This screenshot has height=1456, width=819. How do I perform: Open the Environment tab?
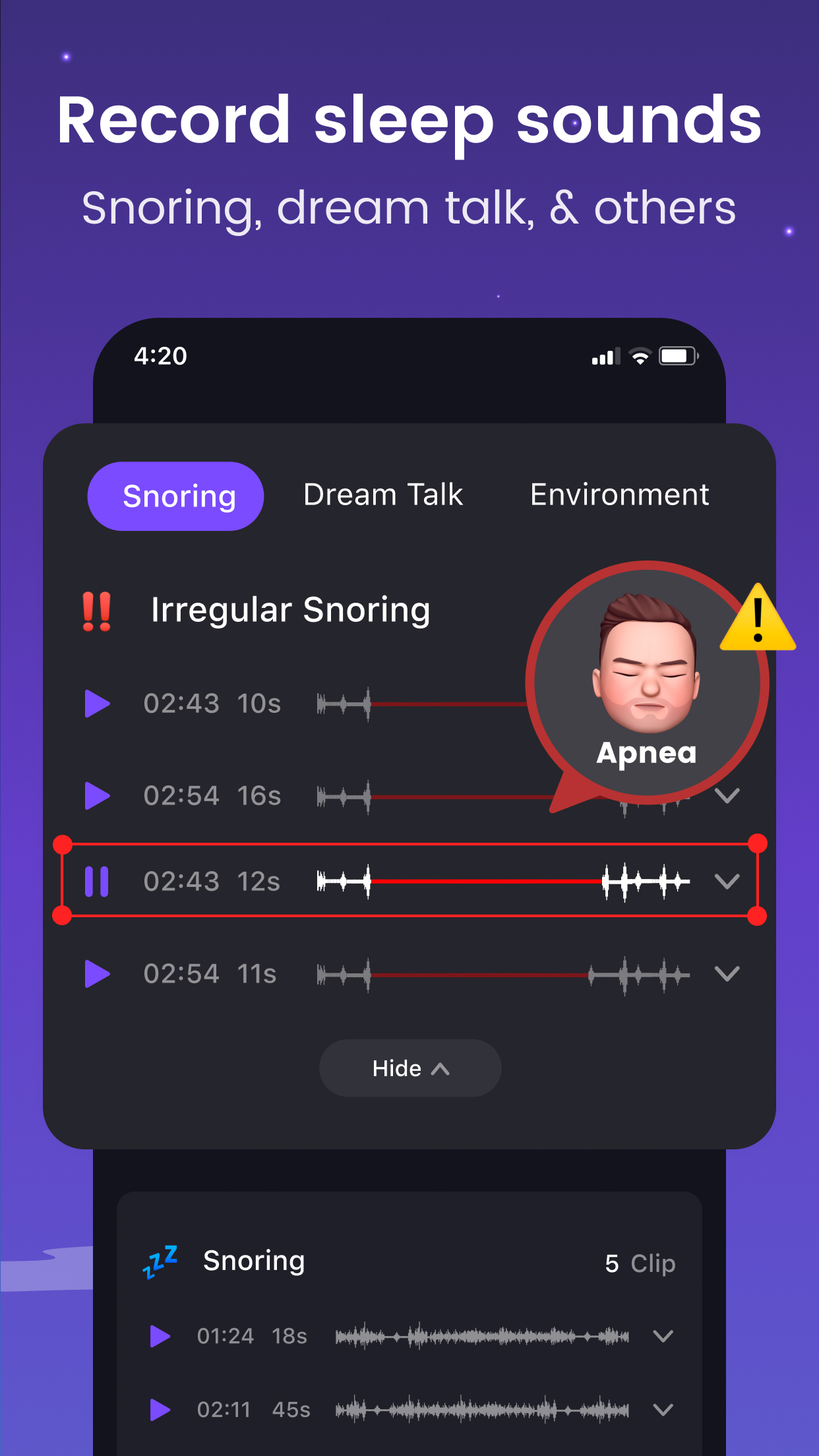(619, 495)
